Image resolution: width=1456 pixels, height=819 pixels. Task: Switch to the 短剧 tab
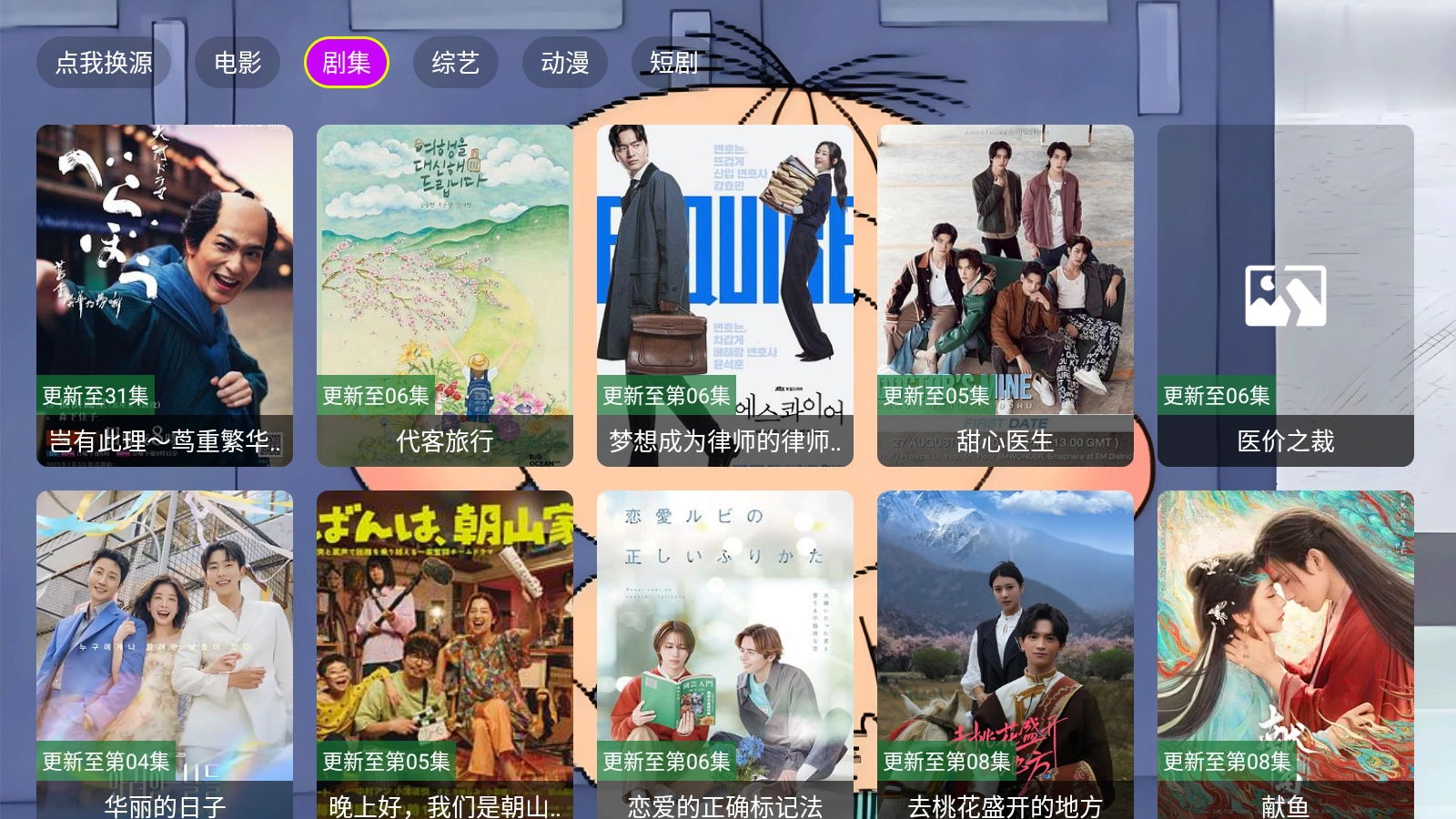[673, 63]
